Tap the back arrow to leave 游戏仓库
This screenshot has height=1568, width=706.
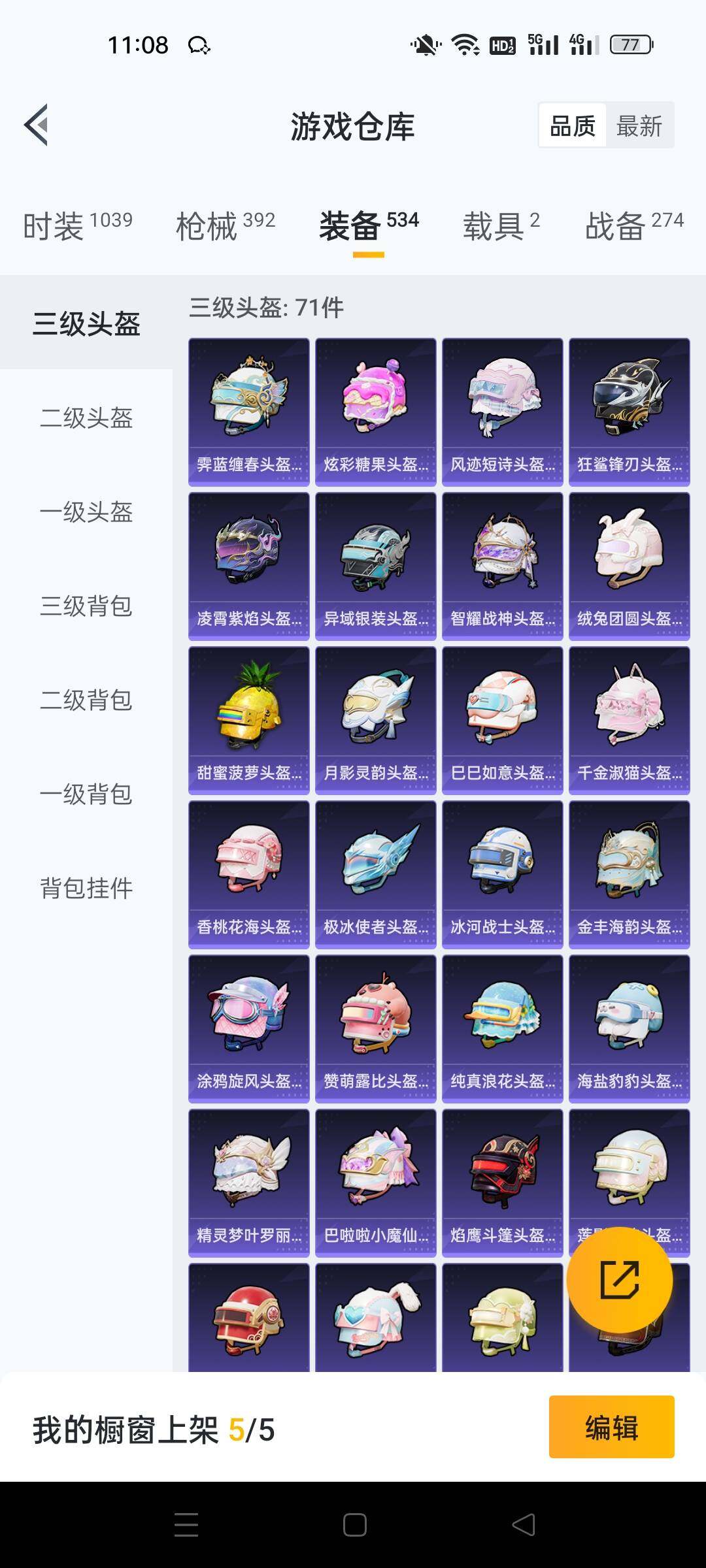click(37, 124)
